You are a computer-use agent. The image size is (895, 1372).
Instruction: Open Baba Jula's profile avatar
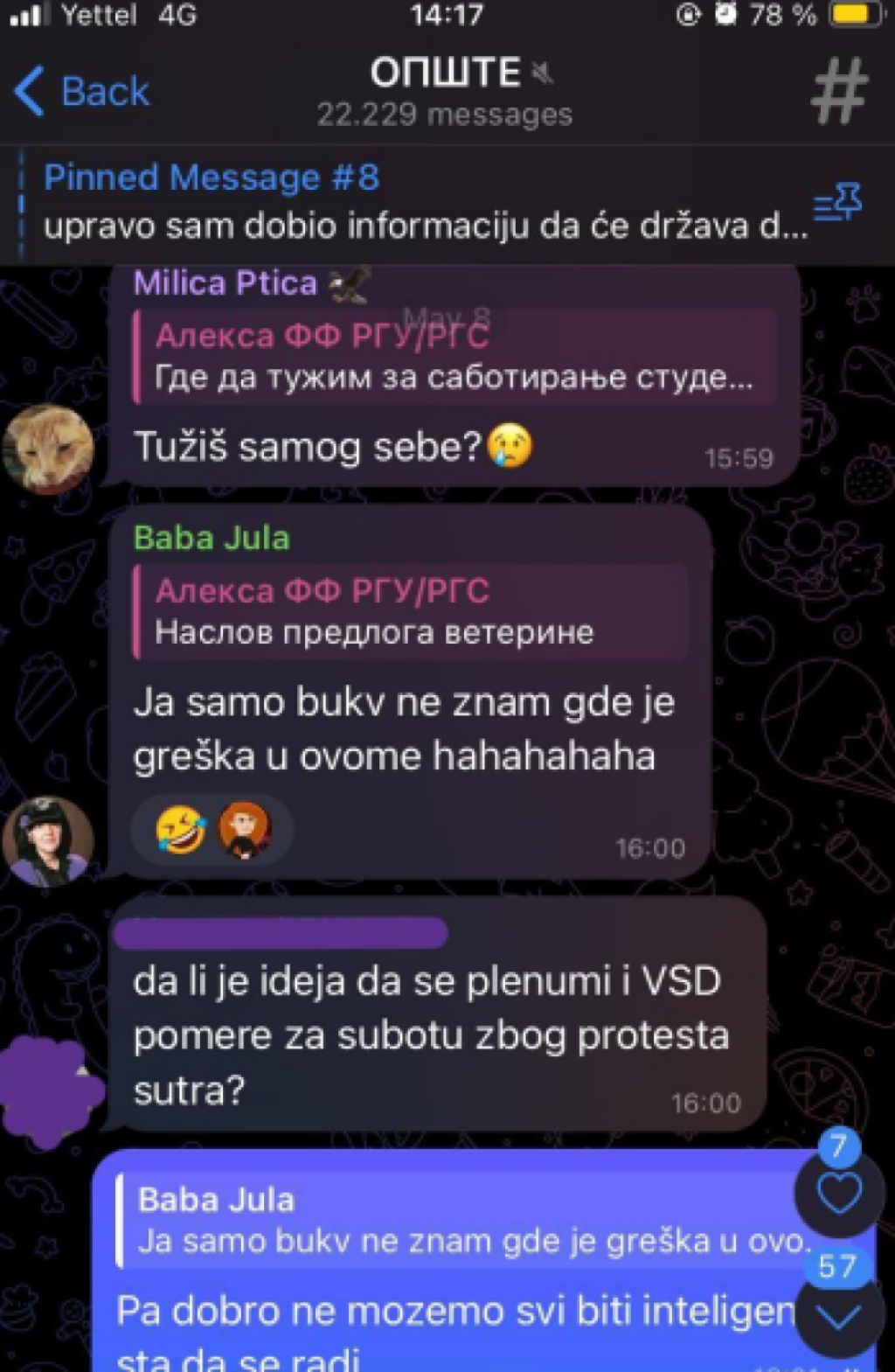click(x=48, y=841)
